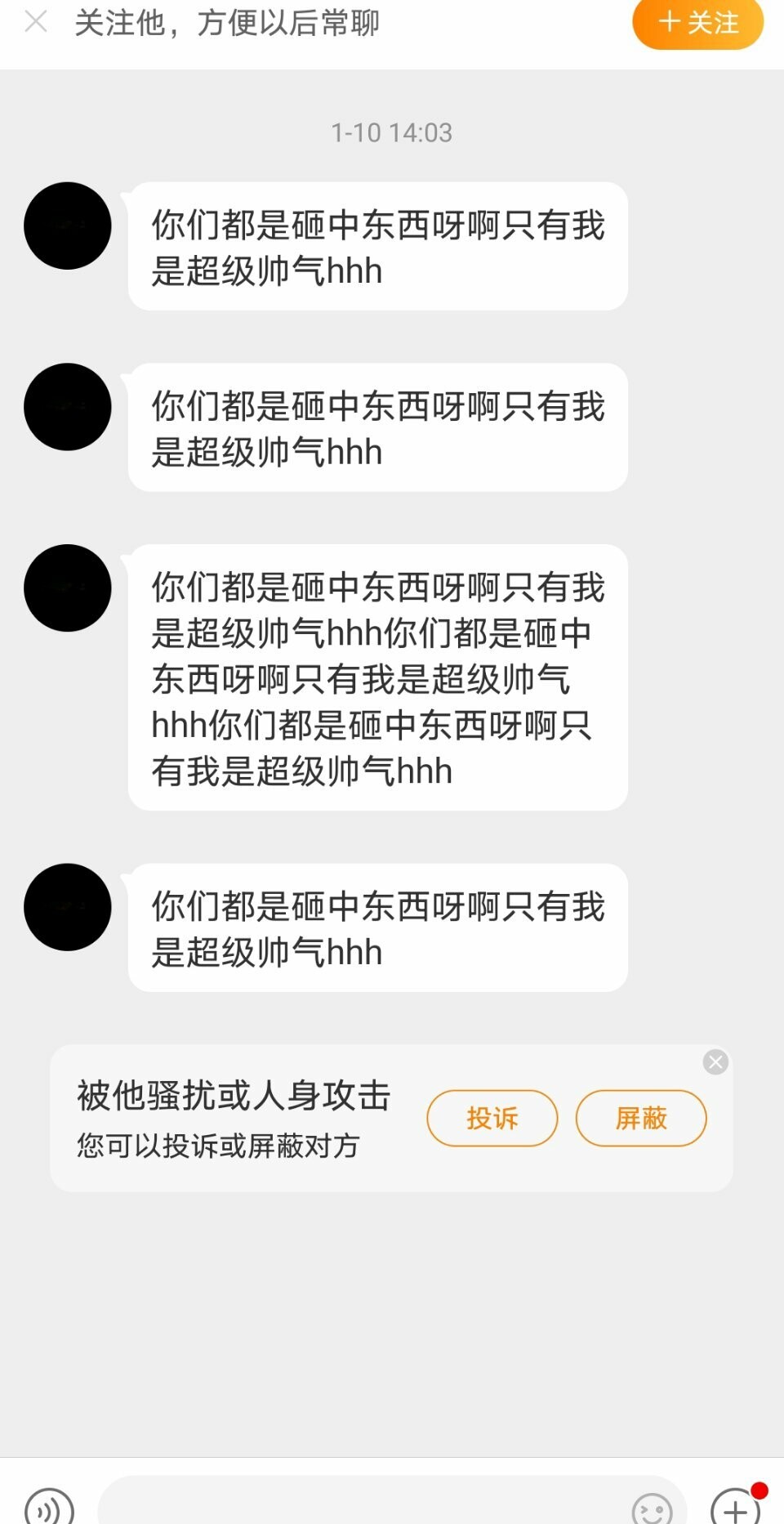Tap the orange 关注 follow button

pyautogui.click(x=697, y=23)
